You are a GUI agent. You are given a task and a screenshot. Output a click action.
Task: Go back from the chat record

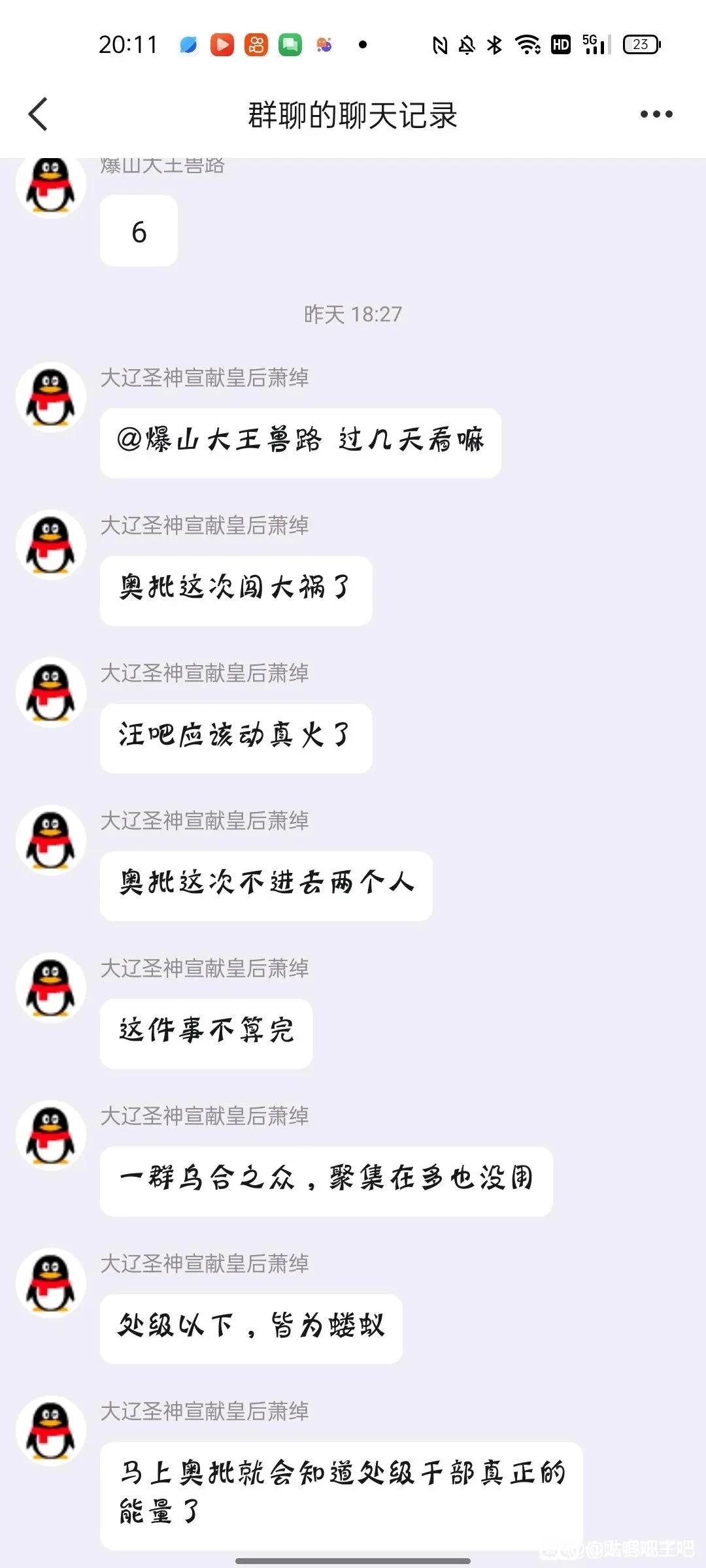pyautogui.click(x=39, y=114)
